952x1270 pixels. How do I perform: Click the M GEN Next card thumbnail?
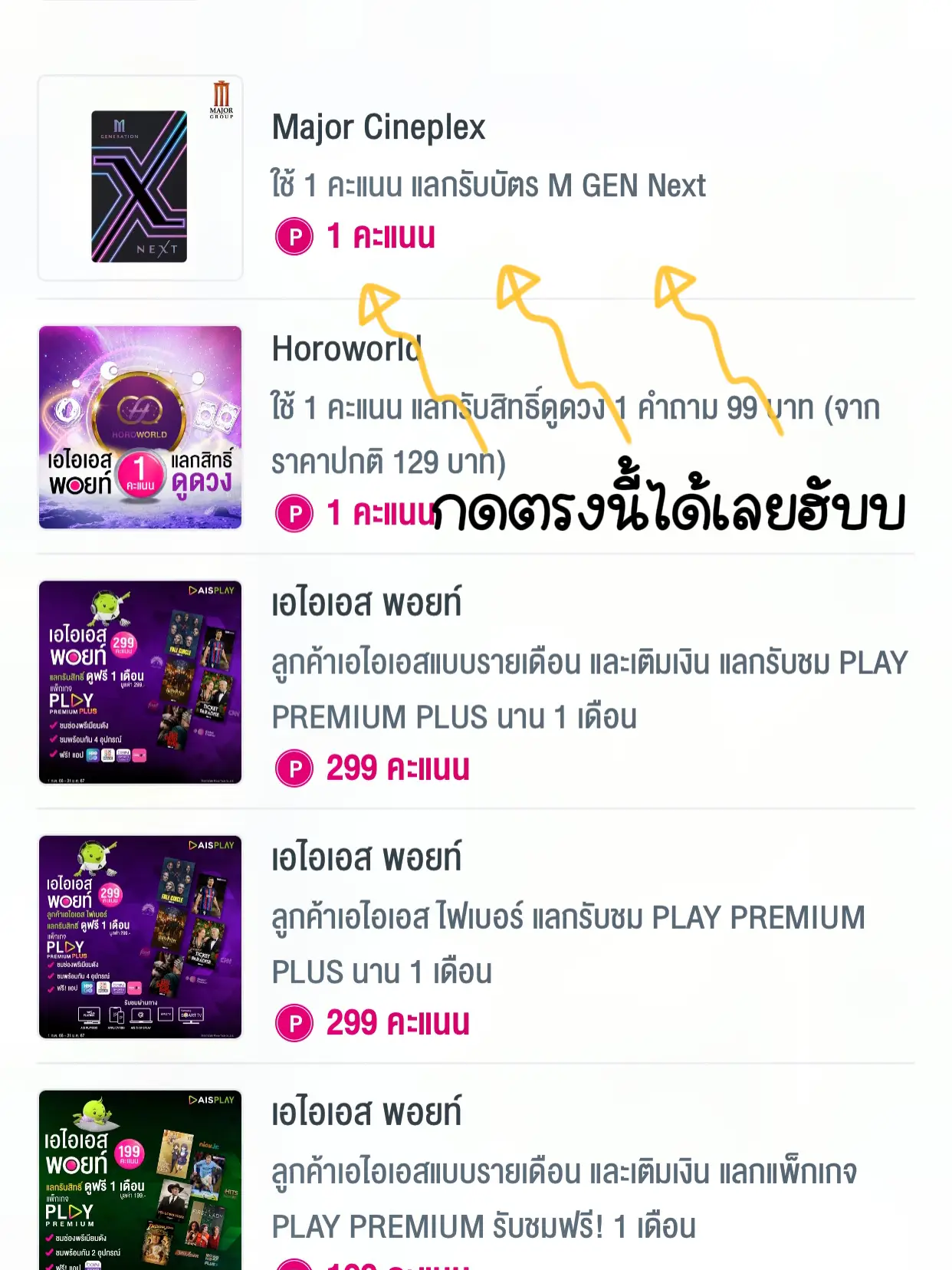pos(139,179)
